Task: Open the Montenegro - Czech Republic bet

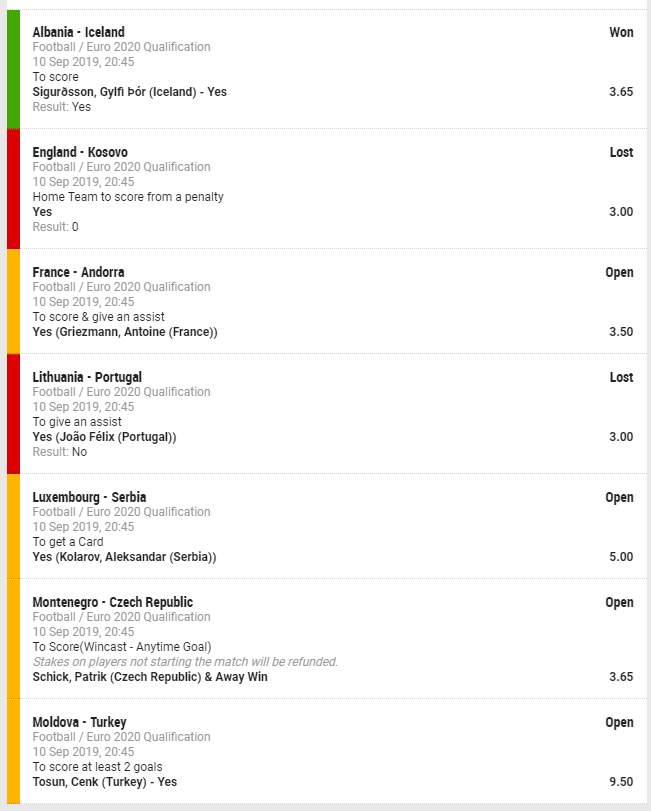Action: click(x=112, y=602)
